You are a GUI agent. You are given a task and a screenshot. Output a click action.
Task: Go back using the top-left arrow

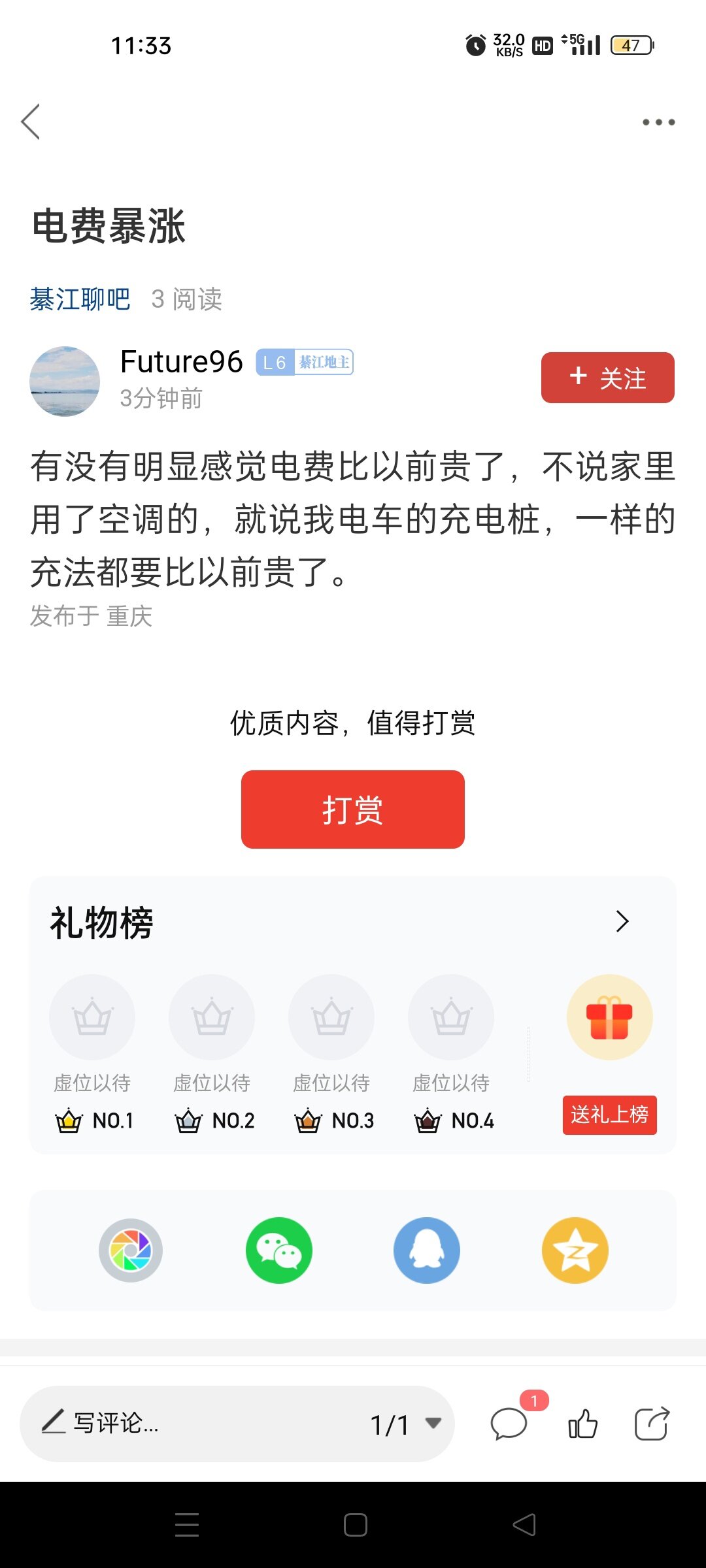coord(31,122)
